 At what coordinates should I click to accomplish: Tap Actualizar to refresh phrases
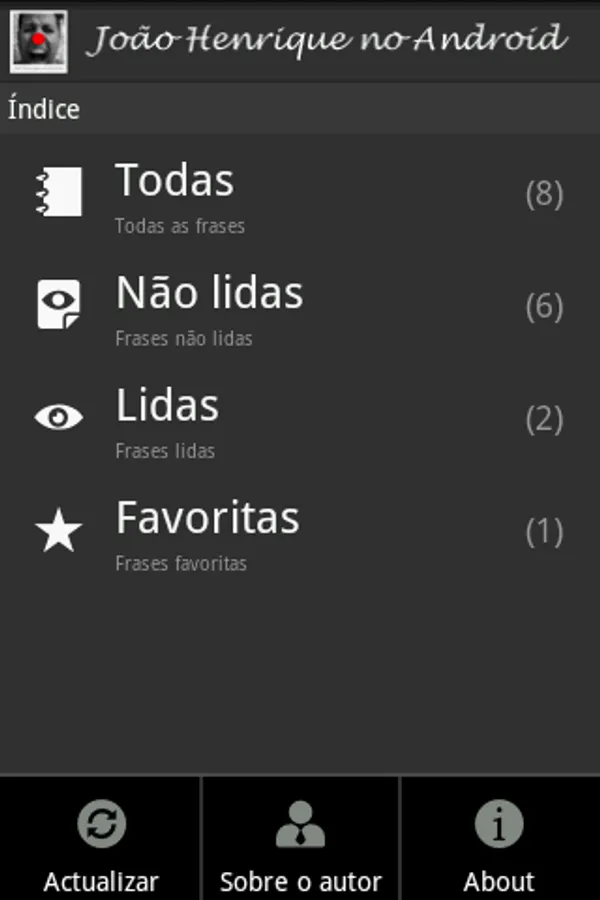(x=101, y=840)
